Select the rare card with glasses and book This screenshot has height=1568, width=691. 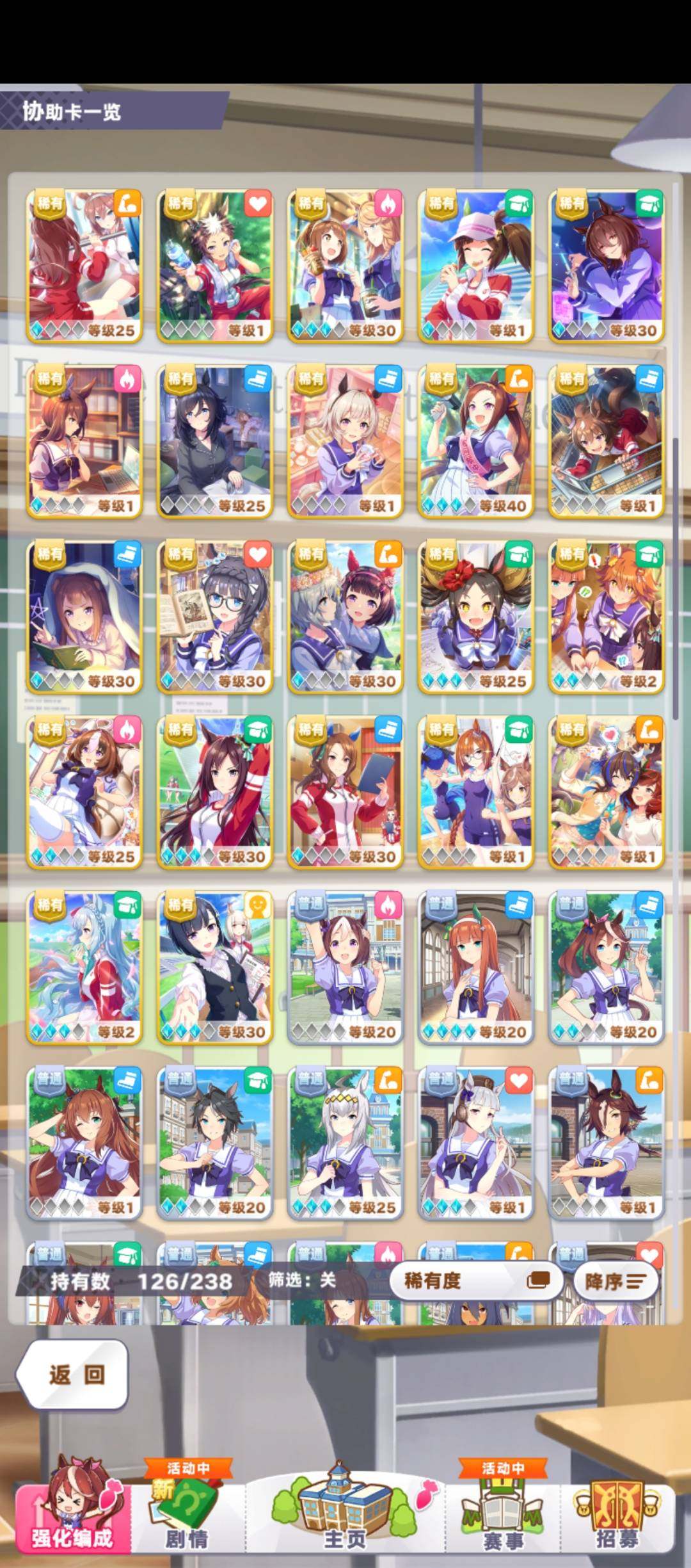point(214,616)
